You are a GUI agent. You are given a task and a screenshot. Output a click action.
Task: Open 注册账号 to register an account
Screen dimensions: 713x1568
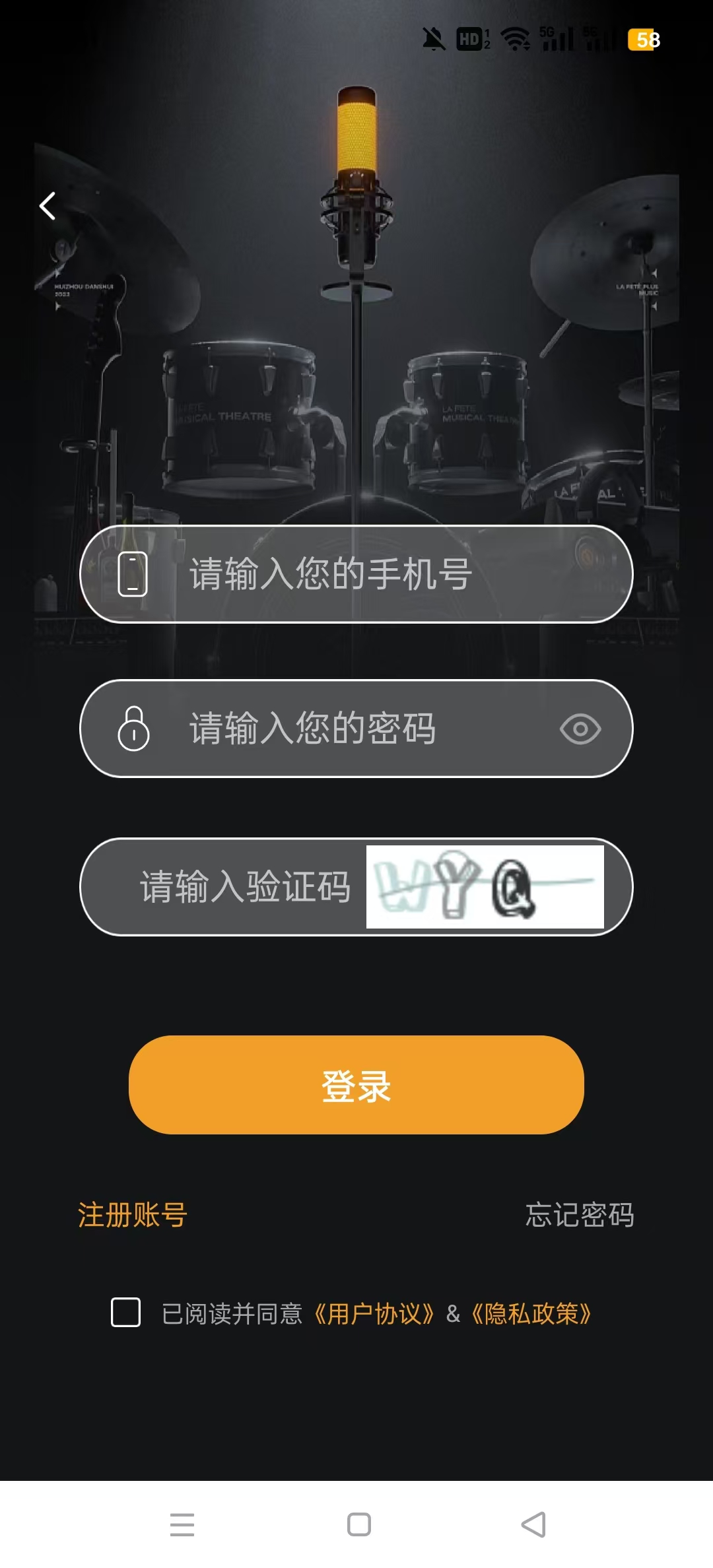[x=133, y=1215]
